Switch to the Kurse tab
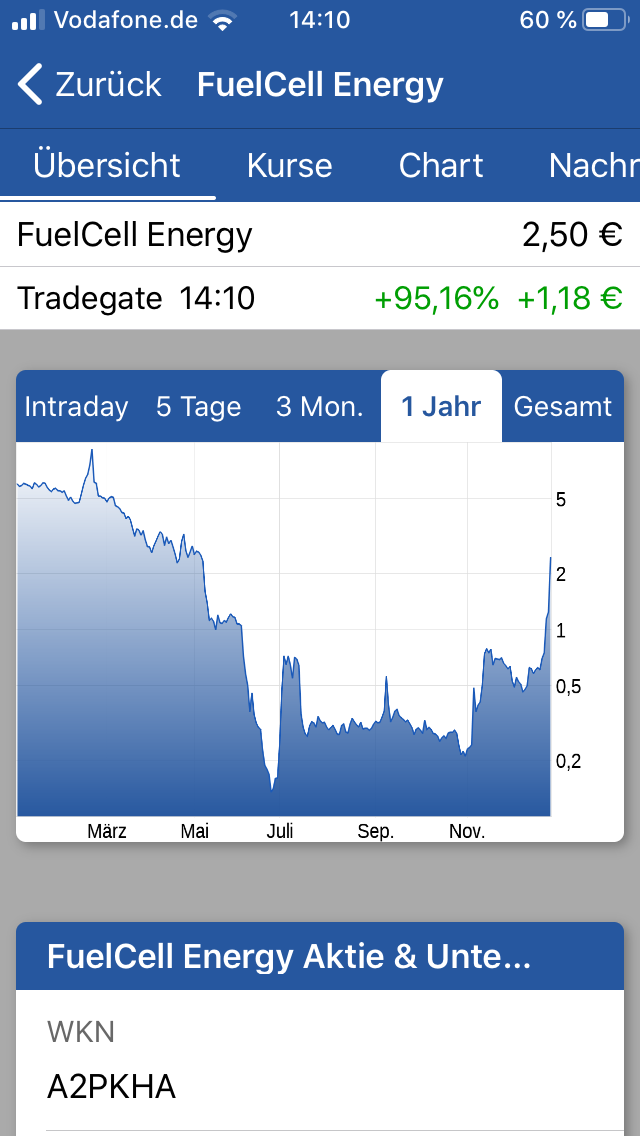Viewport: 640px width, 1136px height. click(289, 165)
